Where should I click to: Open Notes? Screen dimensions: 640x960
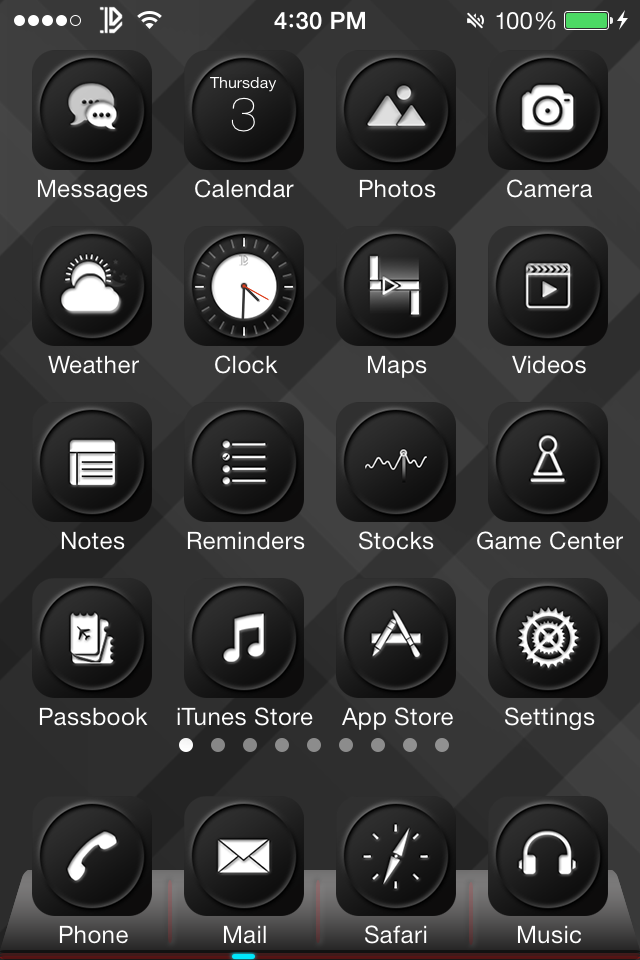click(92, 462)
